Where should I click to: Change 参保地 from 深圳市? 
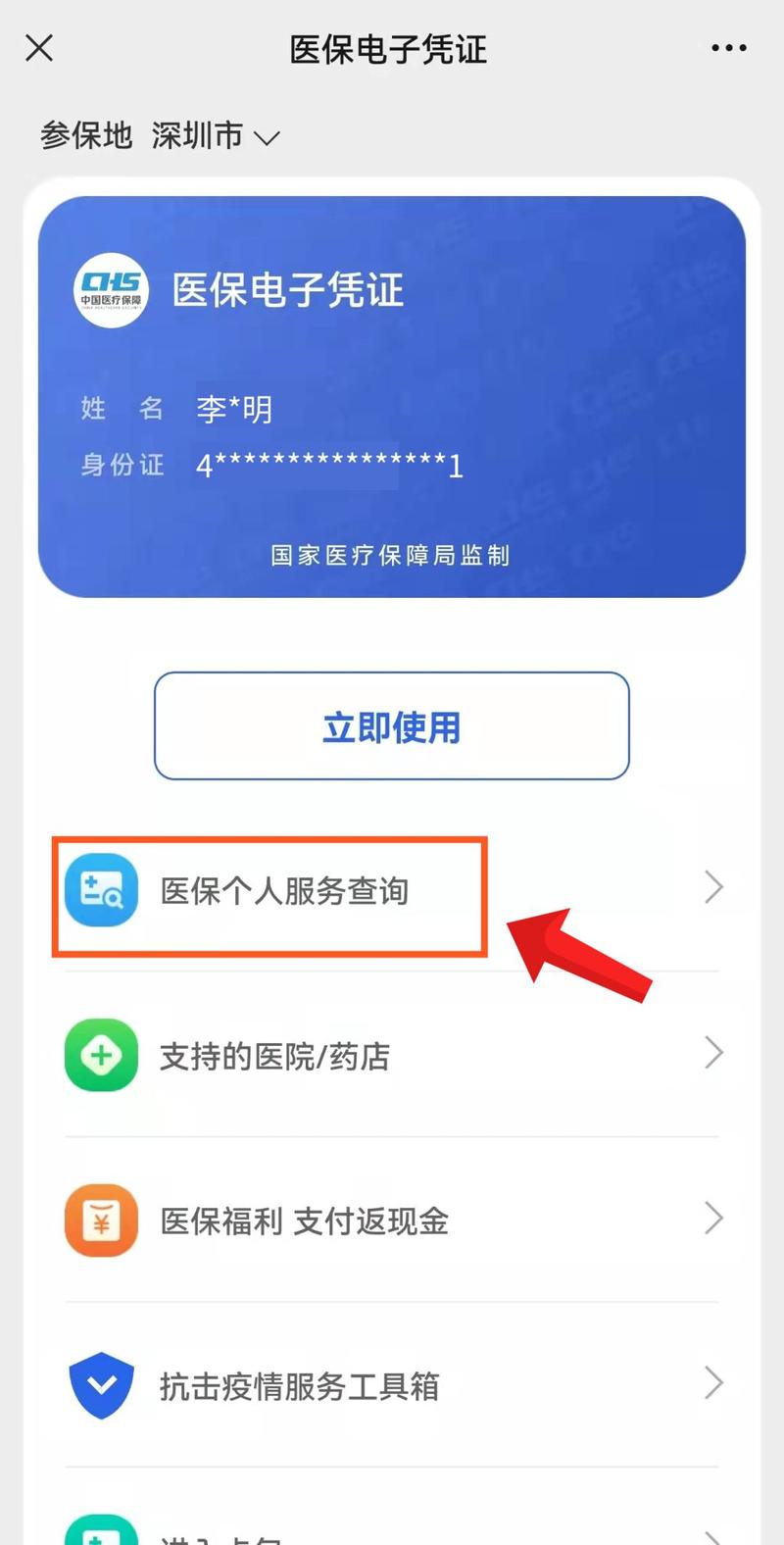tap(216, 136)
